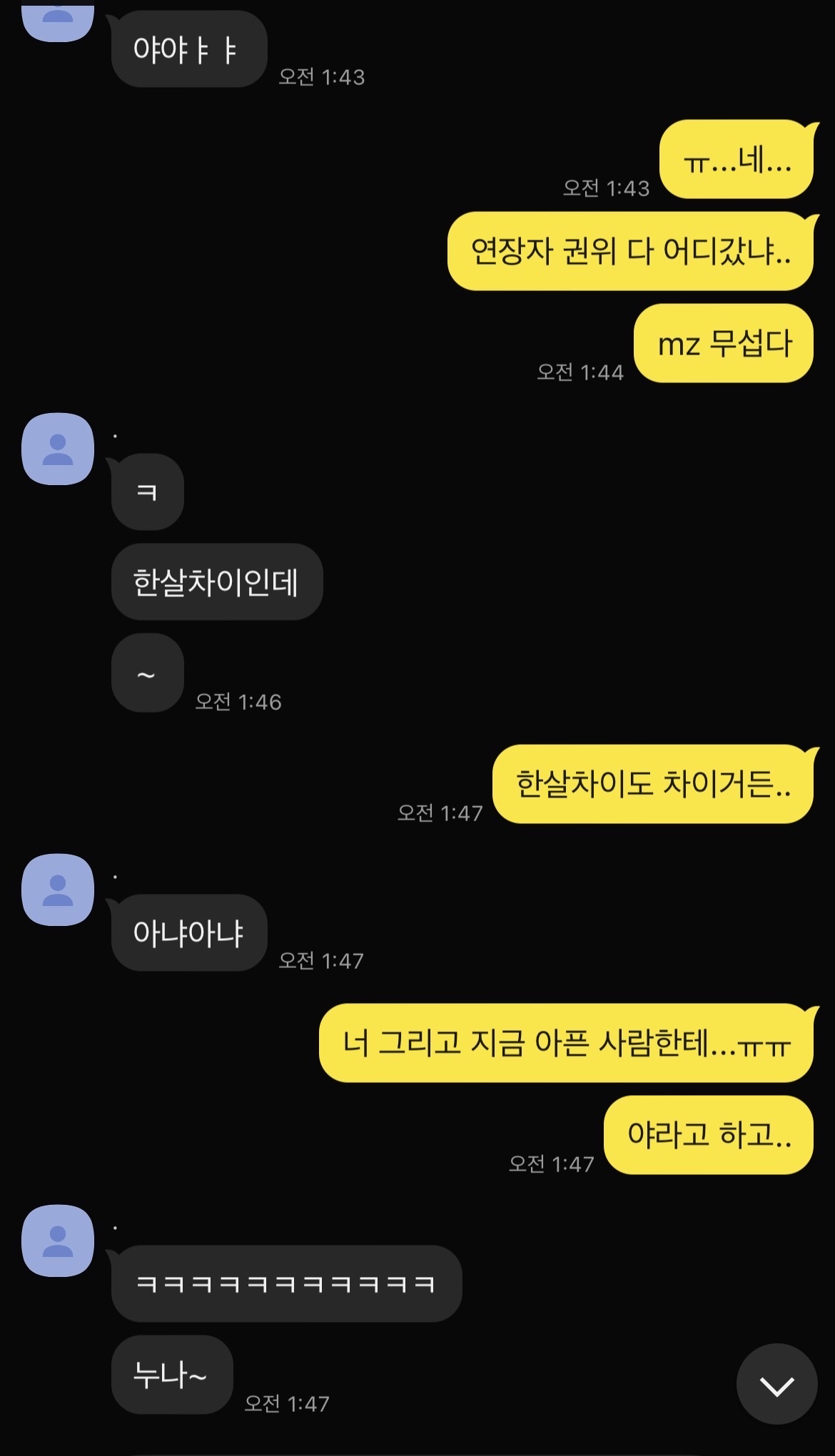The image size is (835, 1456).
Task: View profile from avatar beside the "ㅋㅋㅋㅋㅋㅋㅋㅋㅋㅋㅋ" message
Action: point(58,1241)
